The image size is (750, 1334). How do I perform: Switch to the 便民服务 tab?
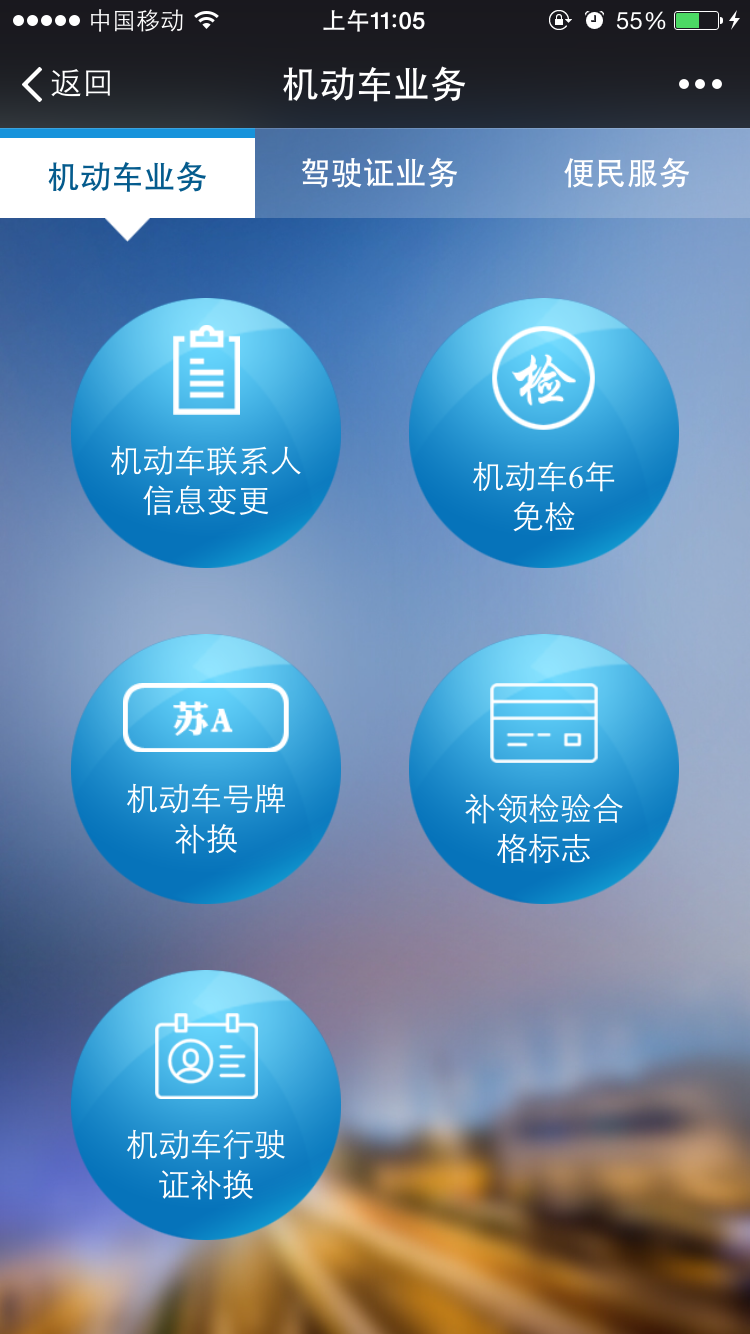click(x=626, y=173)
